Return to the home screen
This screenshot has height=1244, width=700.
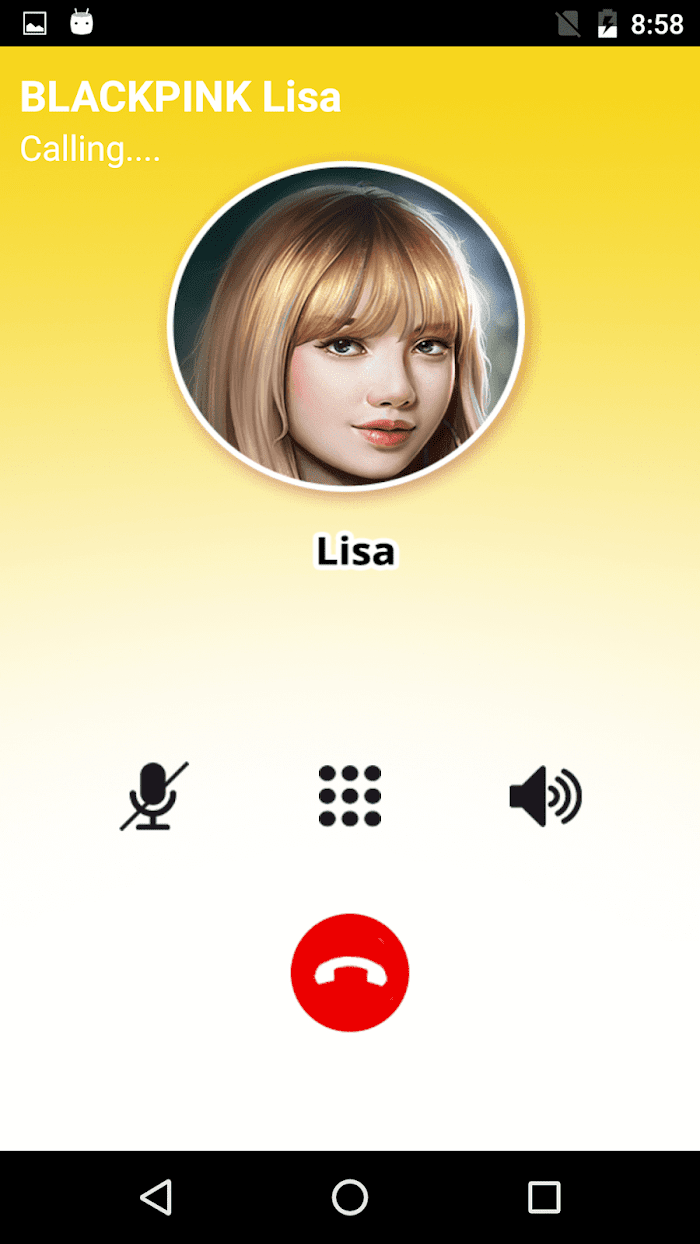(350, 1197)
